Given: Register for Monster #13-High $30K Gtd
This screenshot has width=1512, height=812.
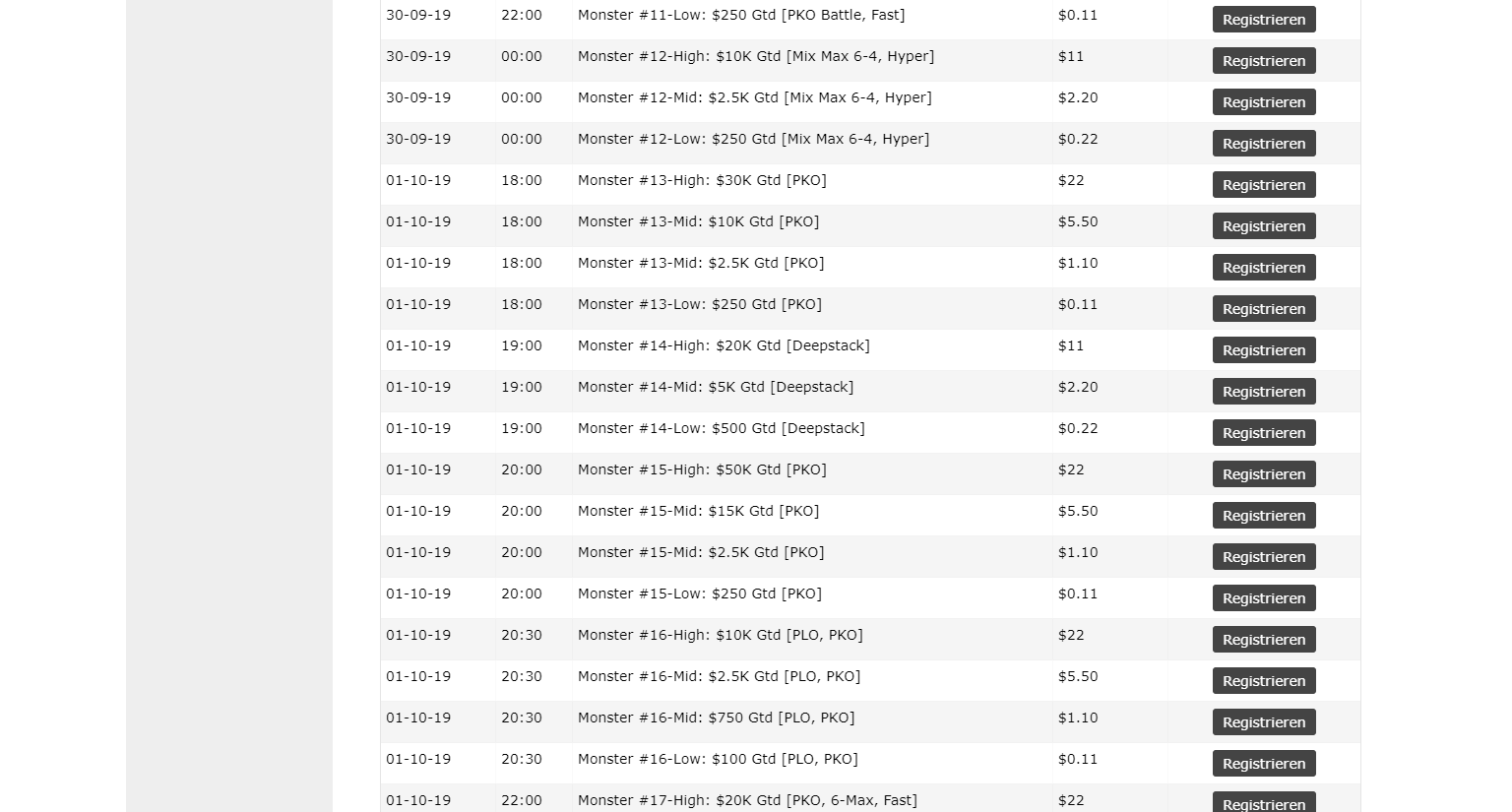Looking at the screenshot, I should pos(1264,185).
